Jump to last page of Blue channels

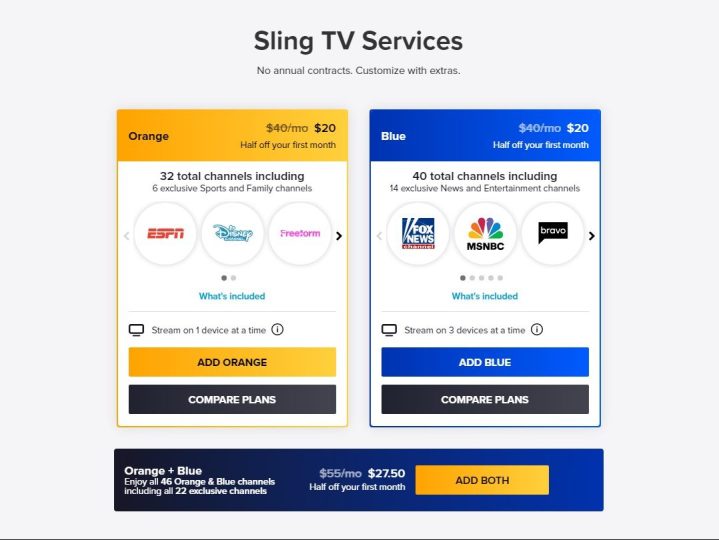point(501,278)
